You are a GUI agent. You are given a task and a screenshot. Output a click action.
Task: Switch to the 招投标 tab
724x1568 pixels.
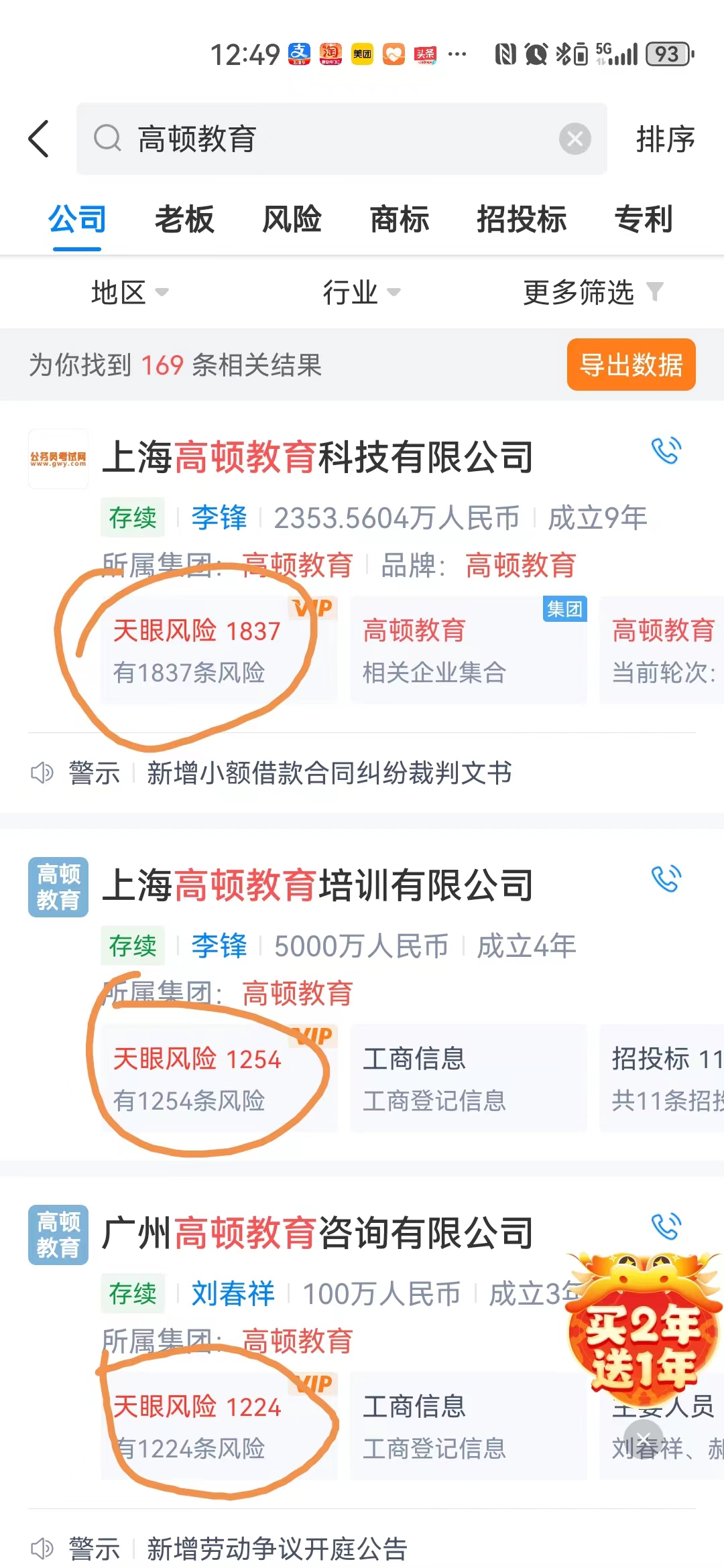click(522, 219)
